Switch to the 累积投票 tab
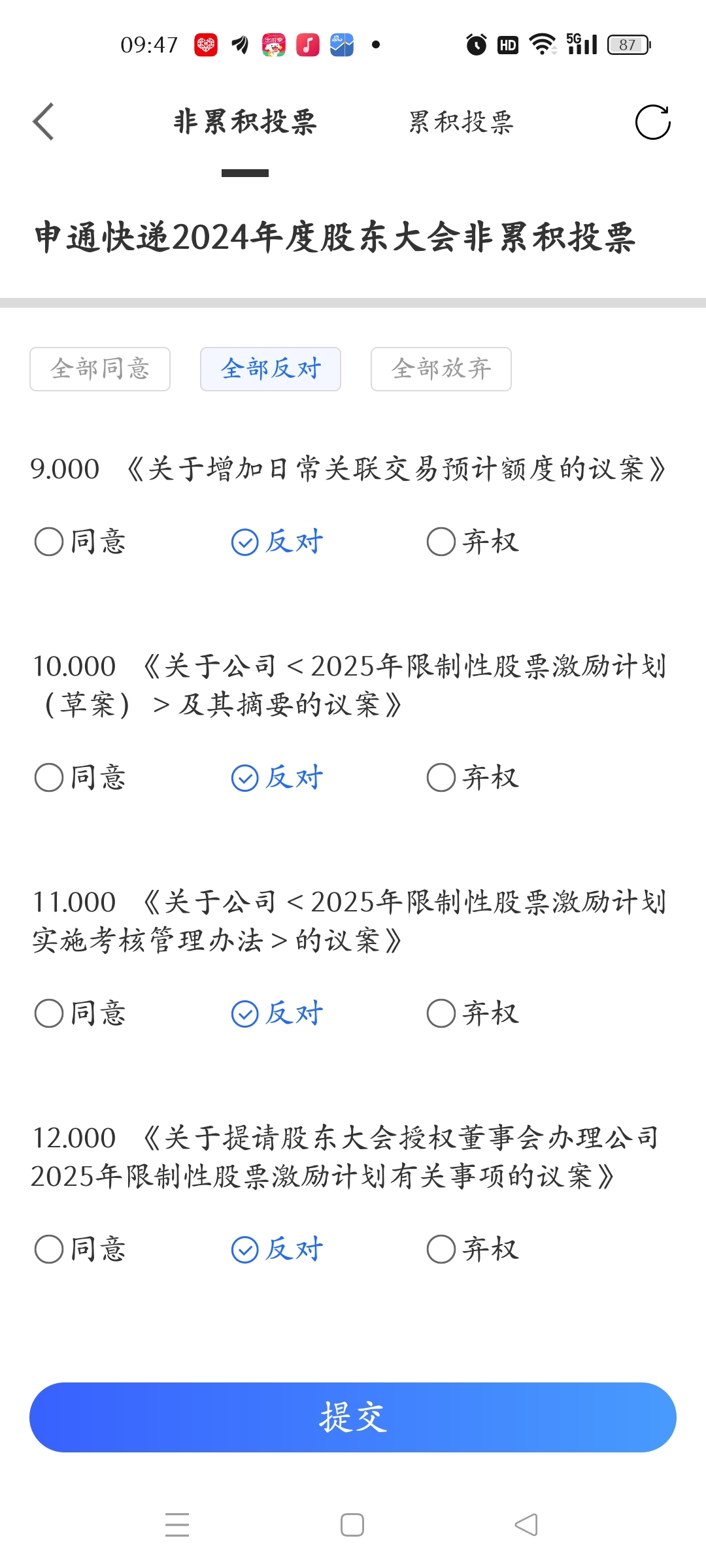The height and width of the screenshot is (1568, 706). [461, 122]
